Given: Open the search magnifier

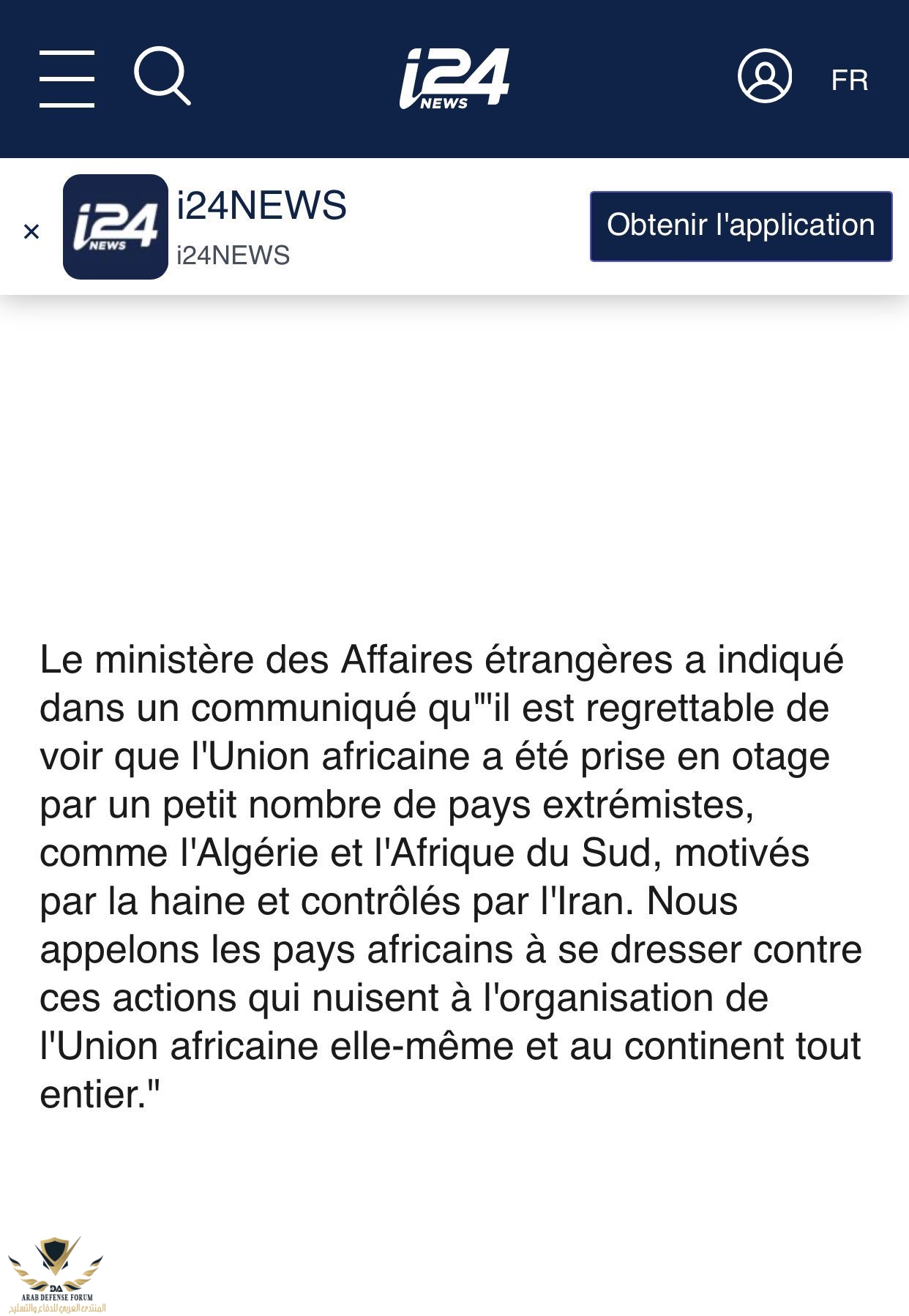Looking at the screenshot, I should click(x=162, y=75).
